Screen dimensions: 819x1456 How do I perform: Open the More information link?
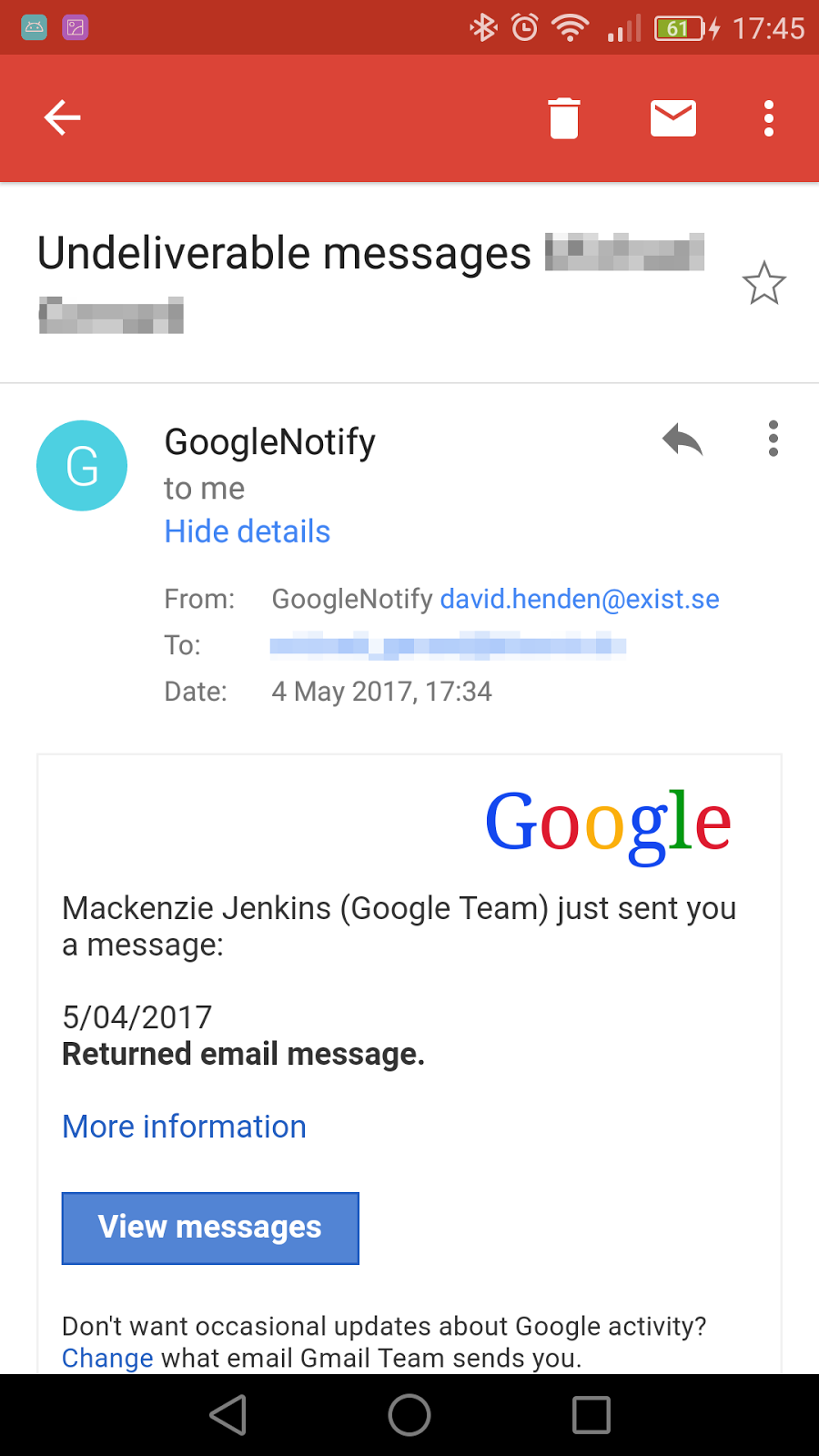coord(184,1127)
